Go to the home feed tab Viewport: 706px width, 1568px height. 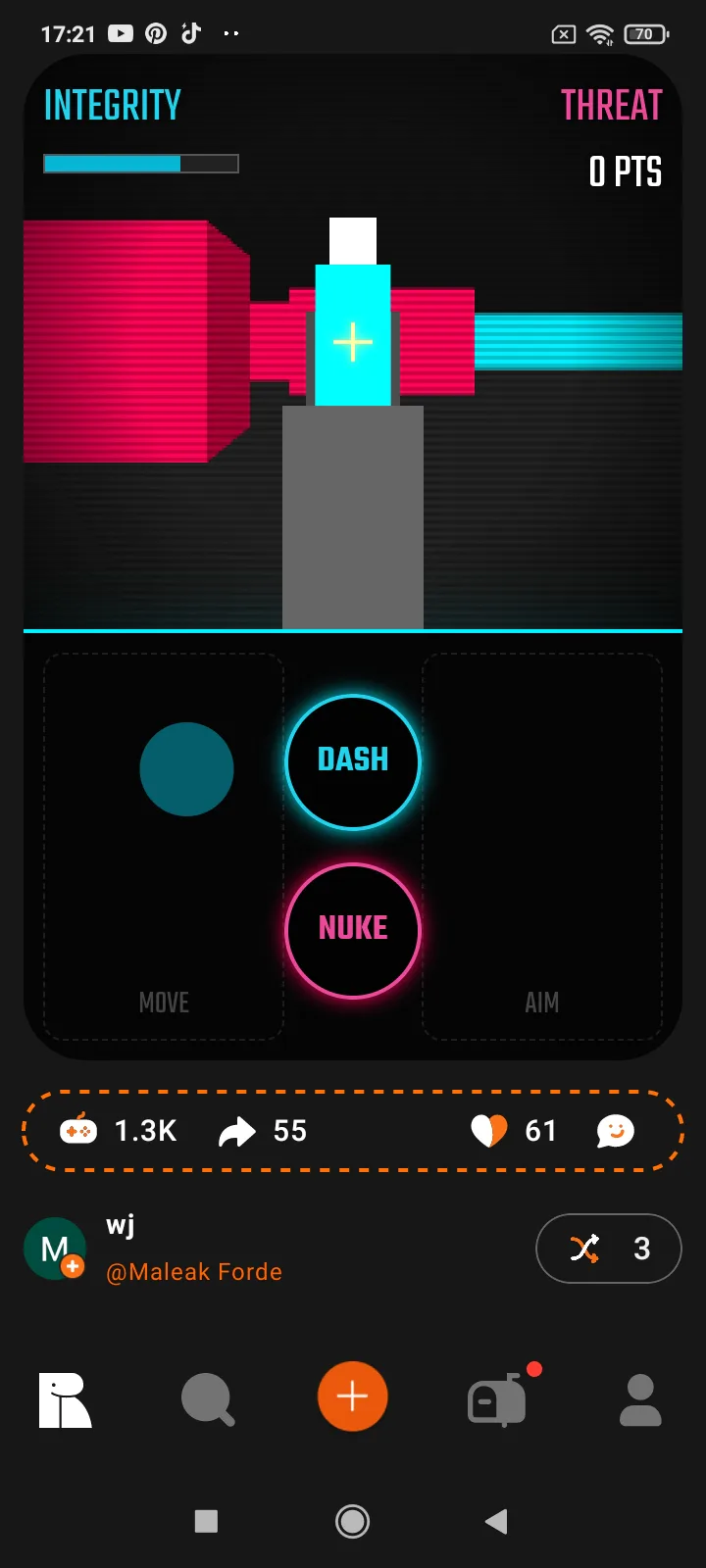[65, 1399]
